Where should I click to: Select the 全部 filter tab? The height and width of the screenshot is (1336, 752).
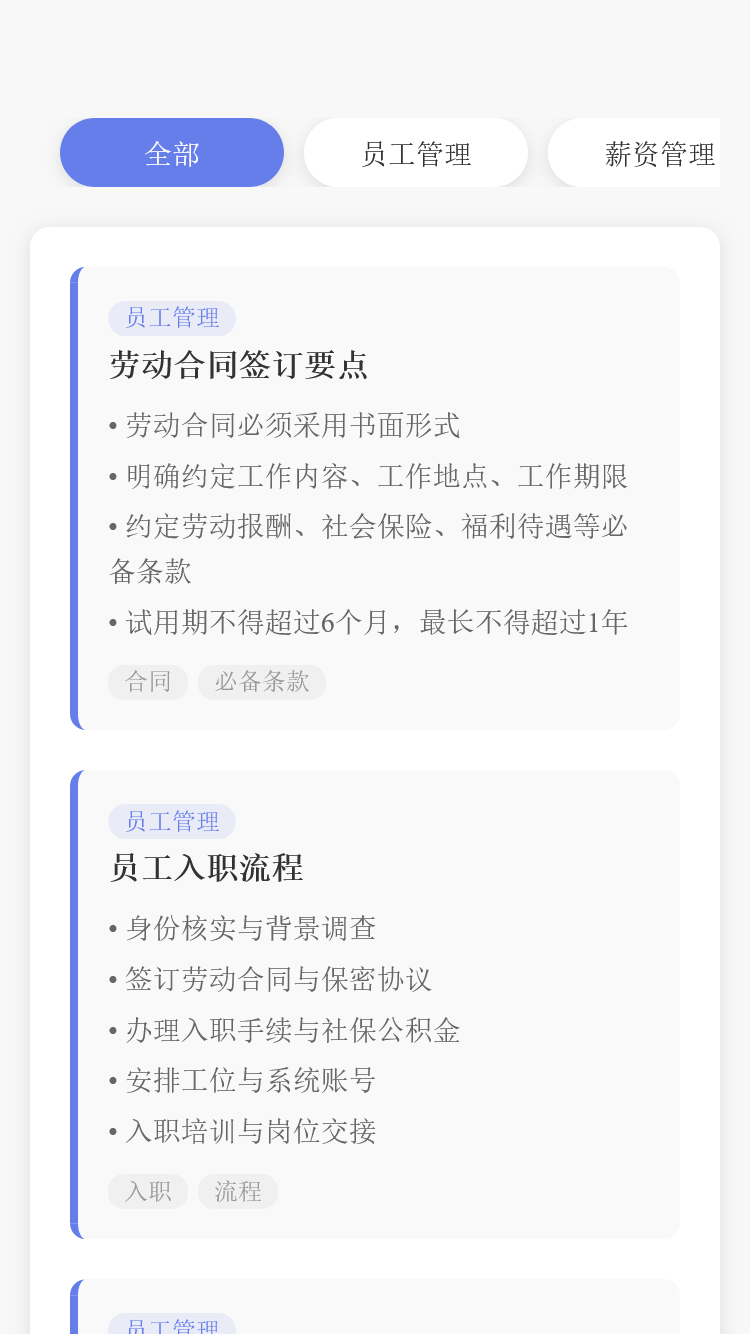tap(171, 152)
